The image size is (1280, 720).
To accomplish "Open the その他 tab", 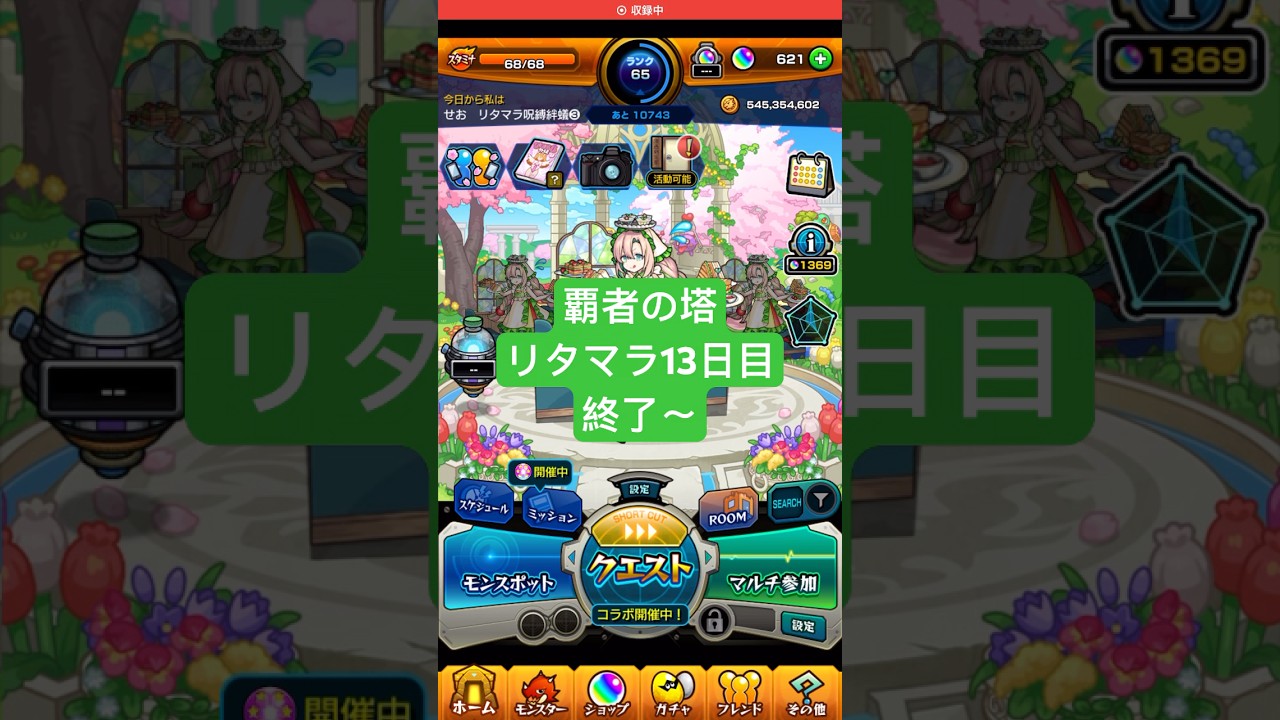I will pos(806,693).
